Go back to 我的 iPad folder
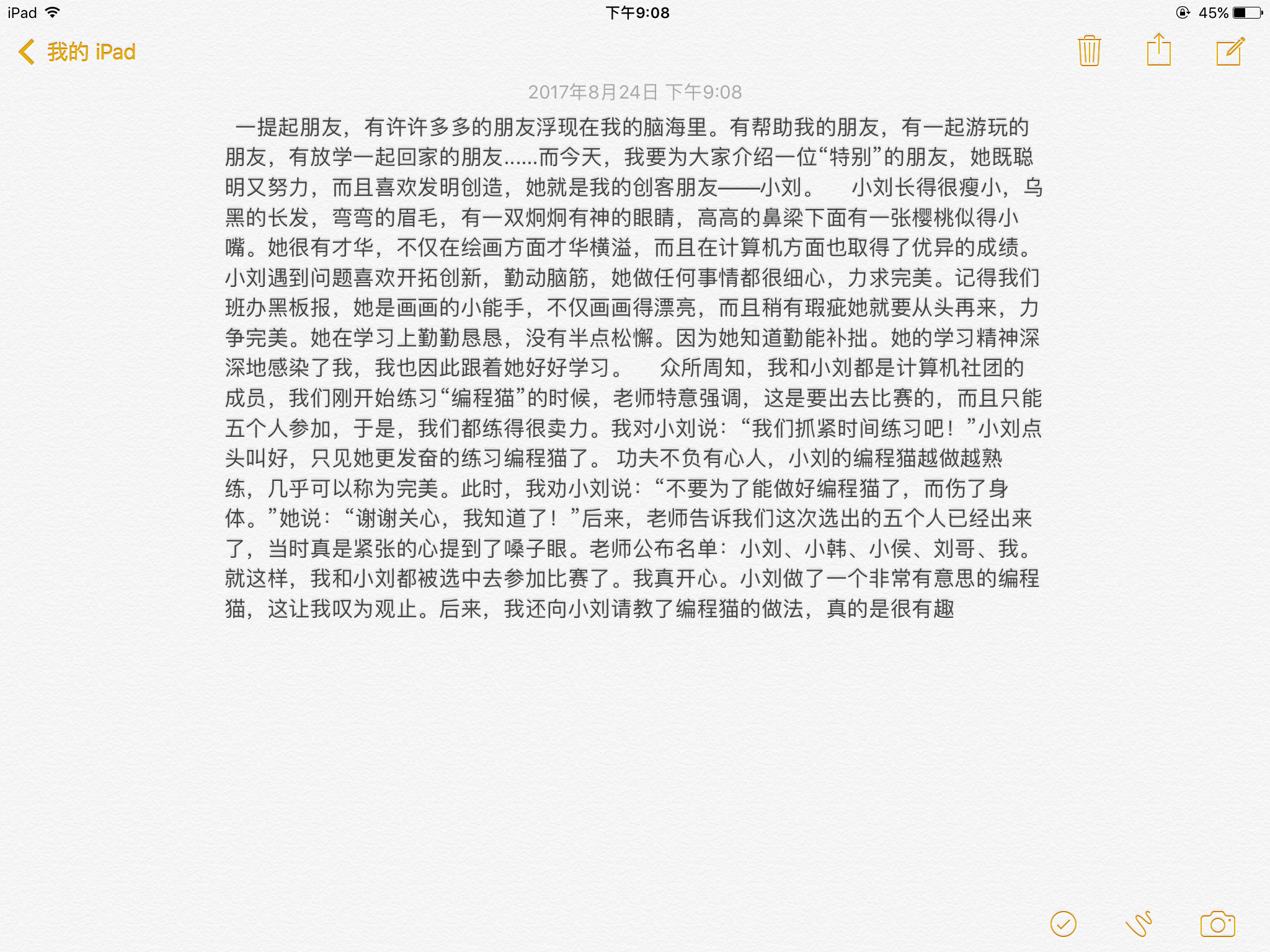This screenshot has height=952, width=1270. pos(77,52)
